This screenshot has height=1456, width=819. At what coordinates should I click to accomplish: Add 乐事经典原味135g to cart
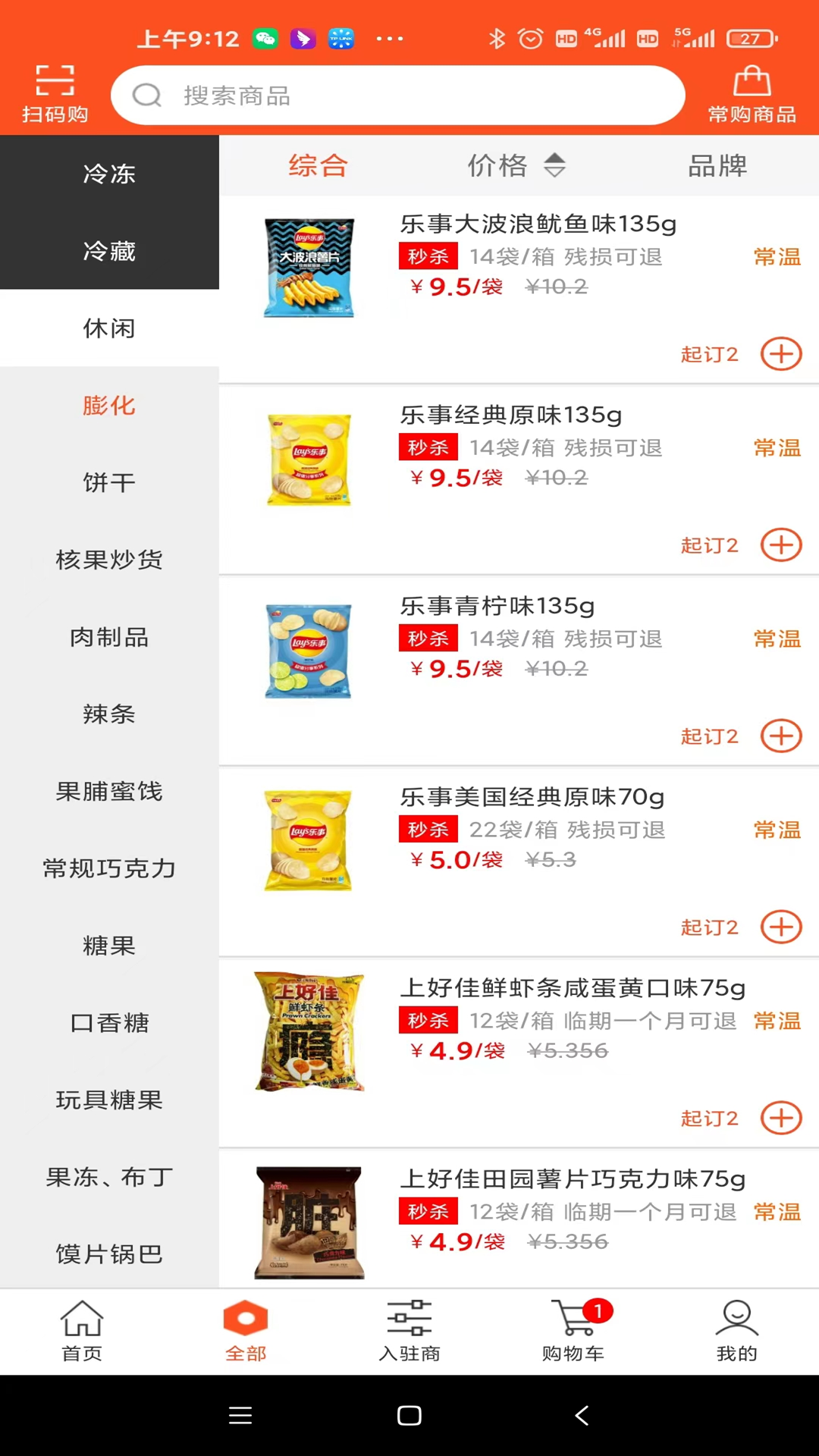tap(781, 545)
